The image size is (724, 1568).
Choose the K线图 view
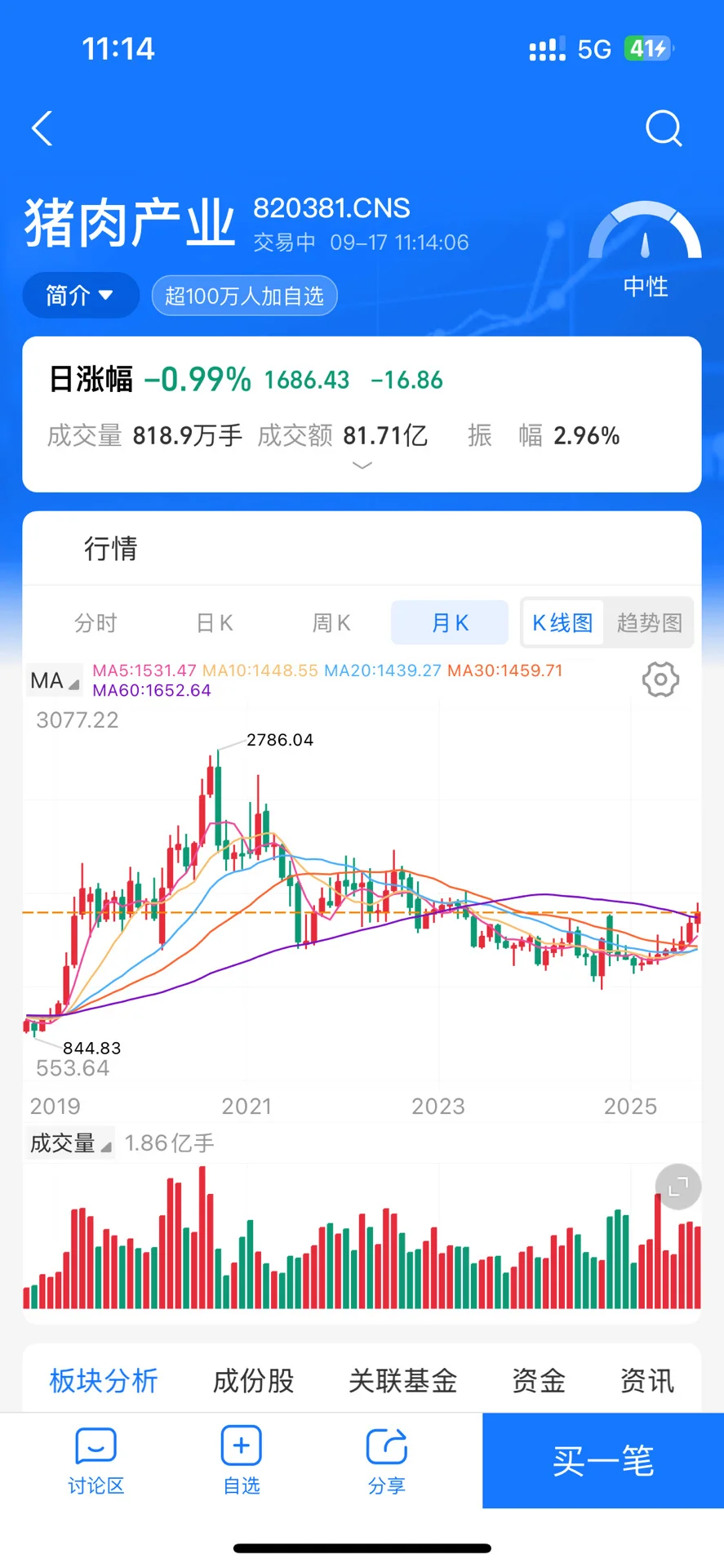[562, 623]
